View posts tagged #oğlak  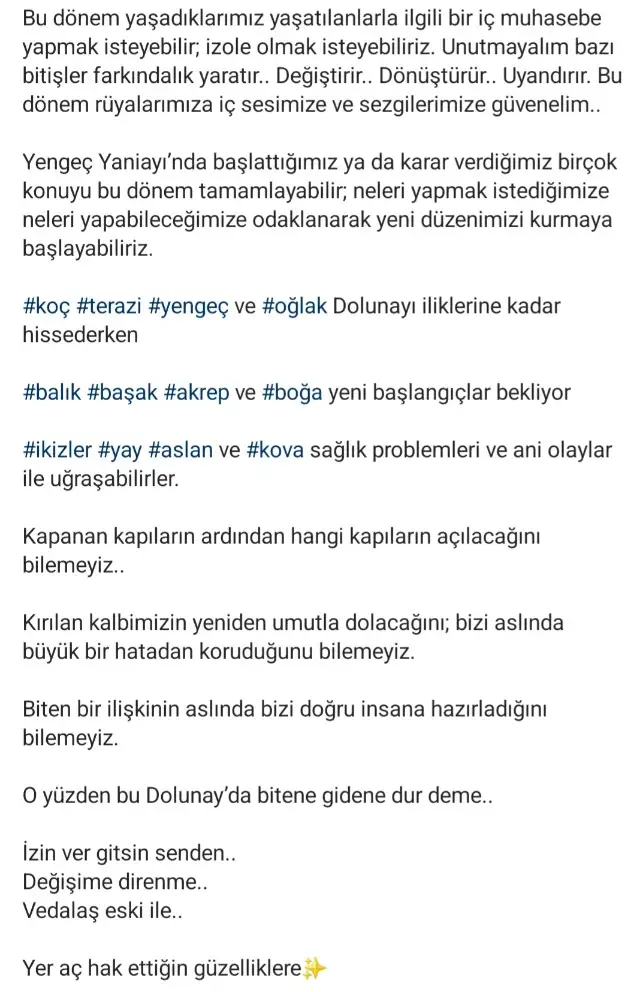pos(294,307)
